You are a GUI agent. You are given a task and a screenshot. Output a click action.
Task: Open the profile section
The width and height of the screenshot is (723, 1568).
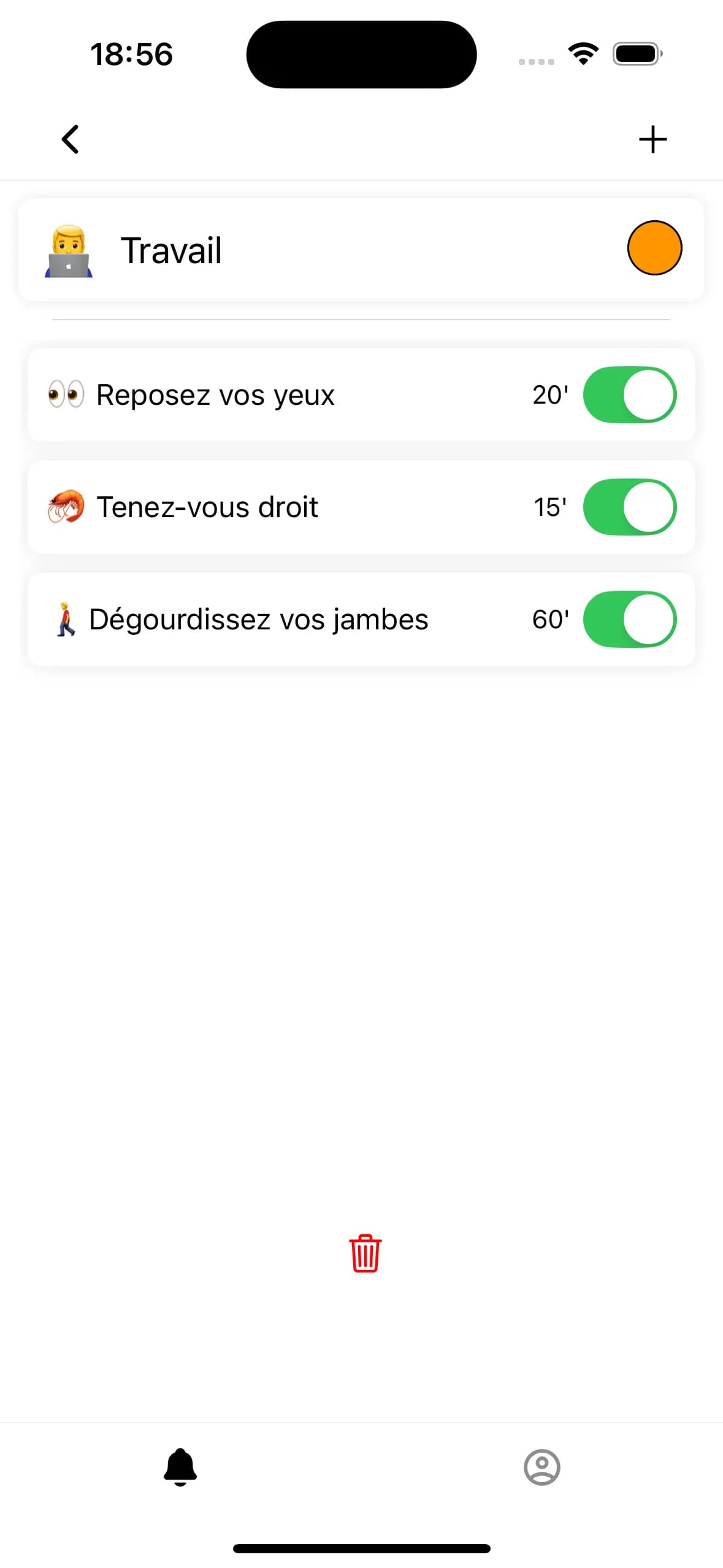coord(542,1466)
